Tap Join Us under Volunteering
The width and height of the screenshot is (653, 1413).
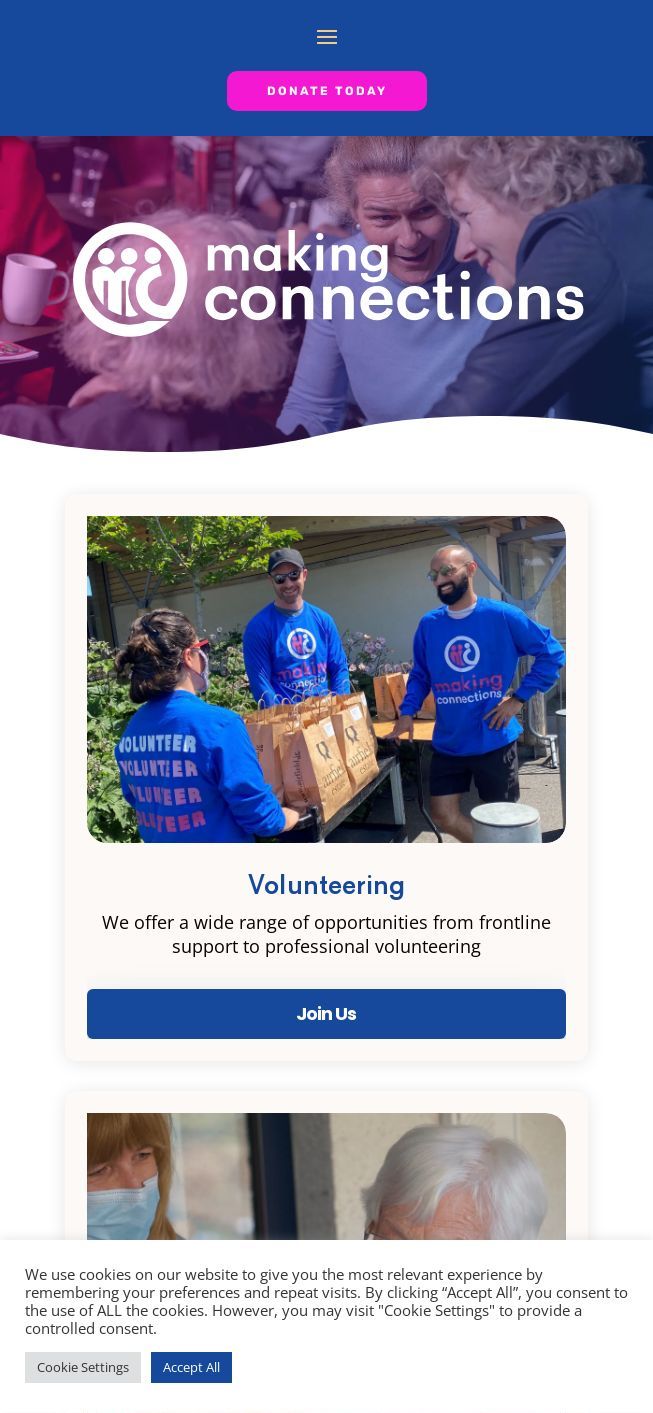tap(326, 1014)
